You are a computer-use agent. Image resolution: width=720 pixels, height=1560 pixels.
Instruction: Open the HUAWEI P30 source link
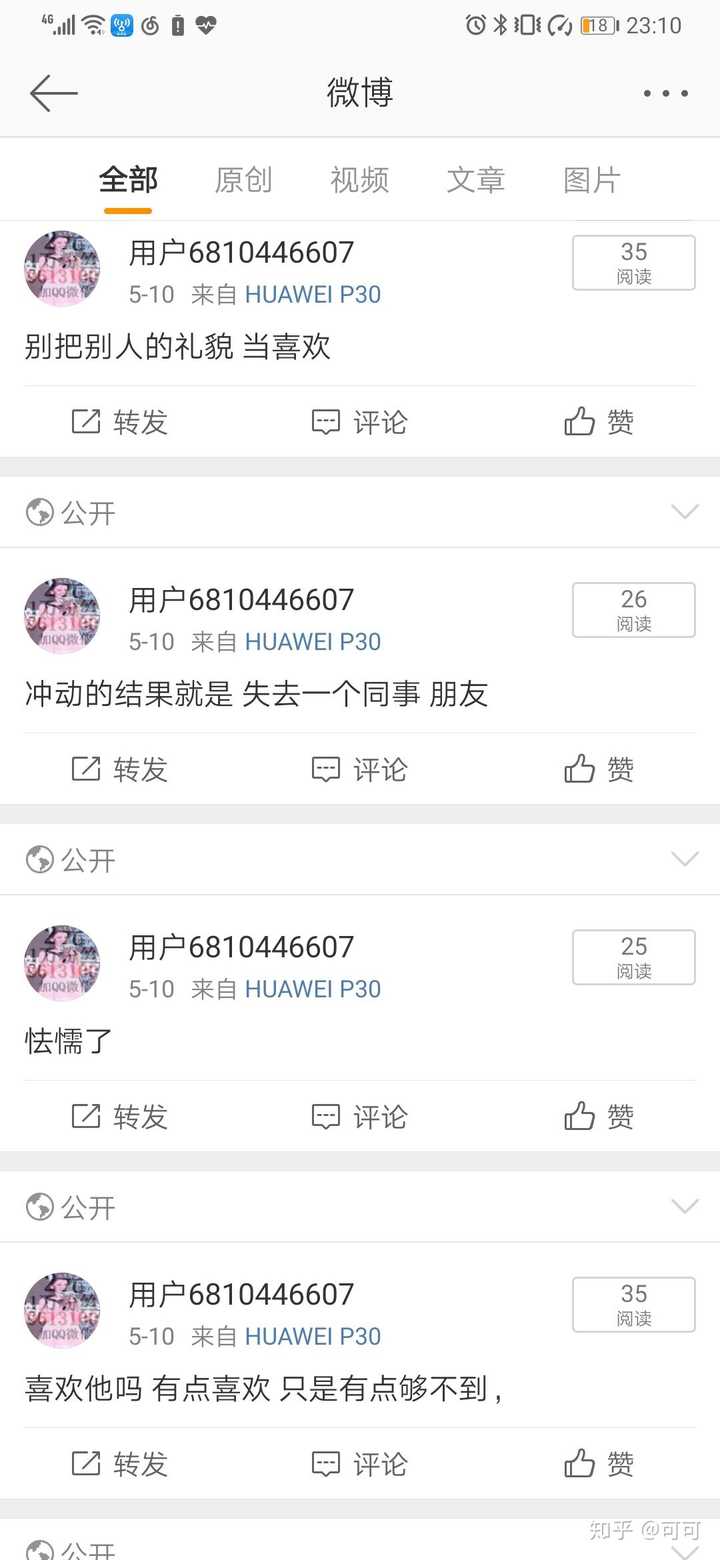pyautogui.click(x=312, y=294)
